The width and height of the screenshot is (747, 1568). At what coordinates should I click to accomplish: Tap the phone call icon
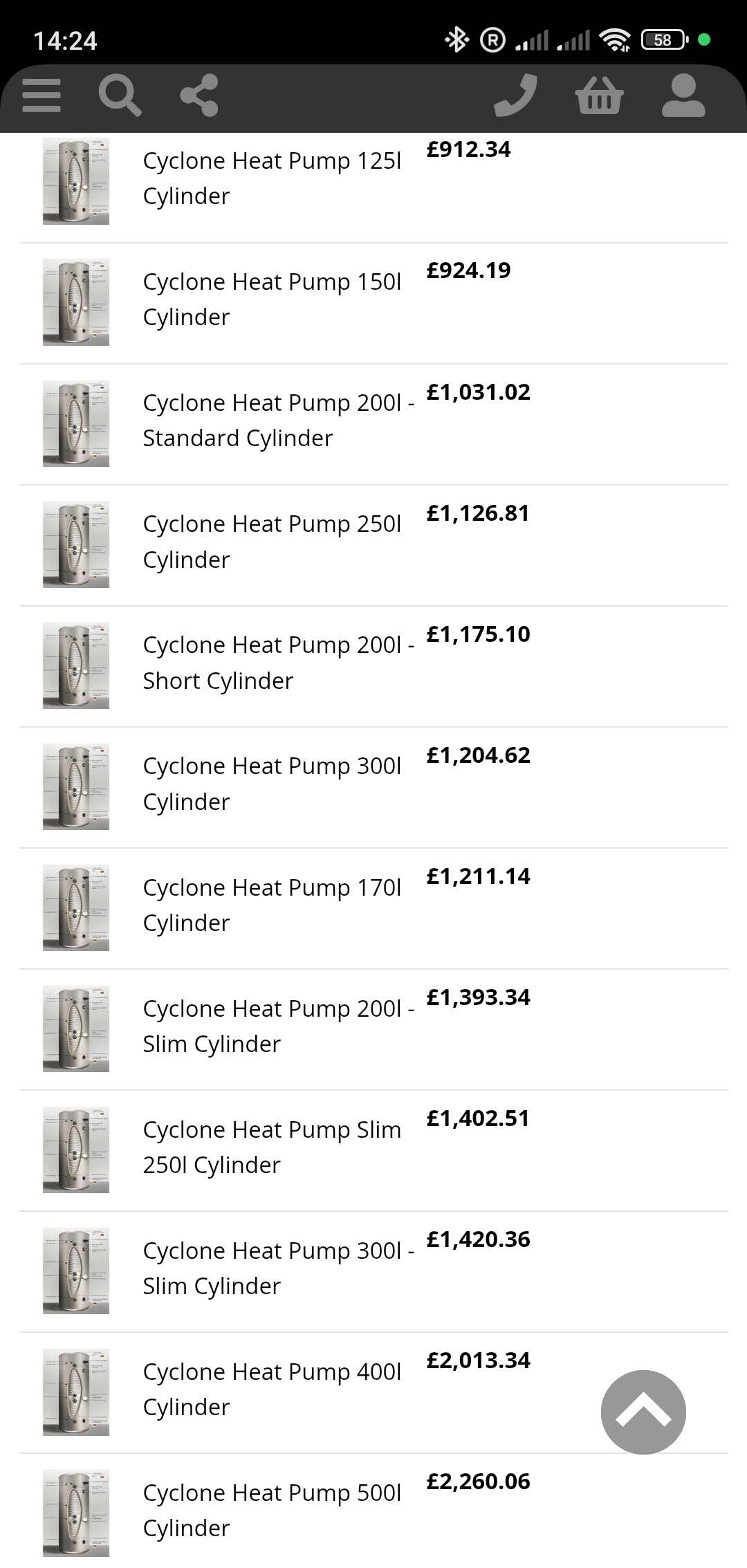515,95
